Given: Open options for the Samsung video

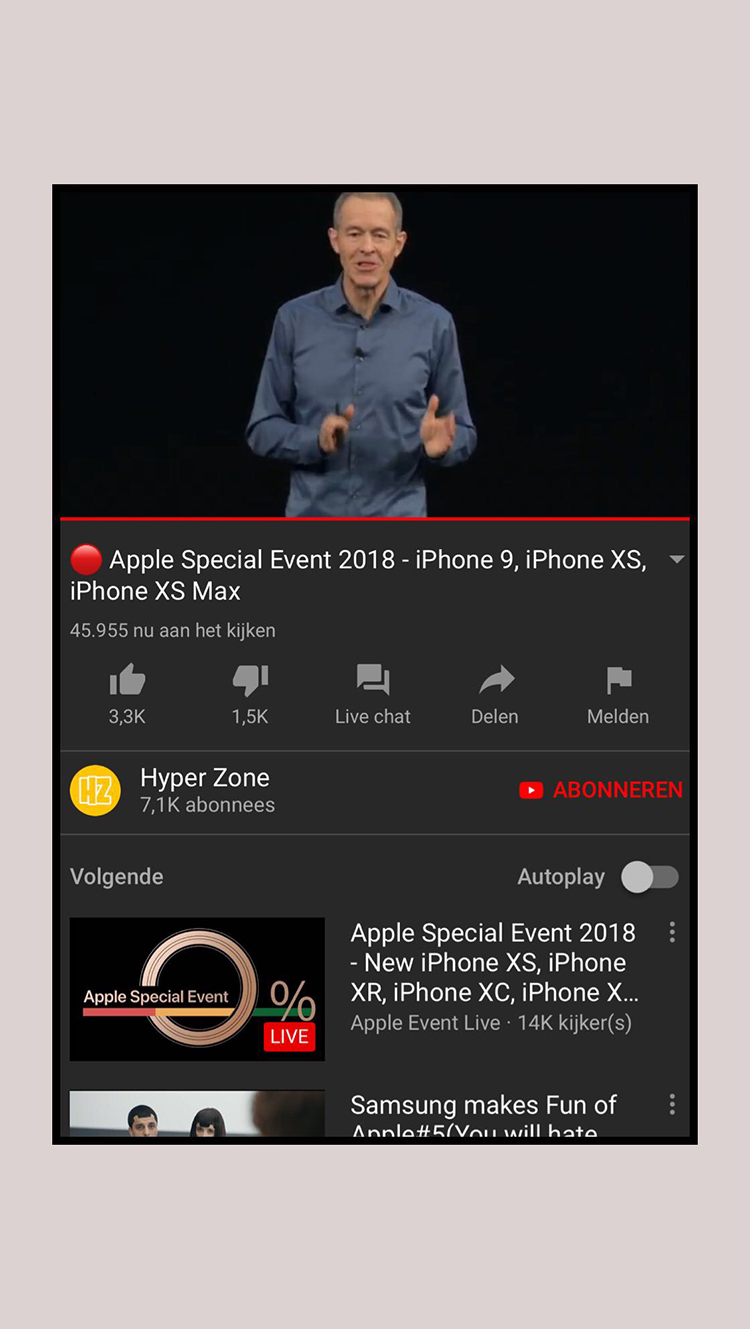Looking at the screenshot, I should [672, 1104].
